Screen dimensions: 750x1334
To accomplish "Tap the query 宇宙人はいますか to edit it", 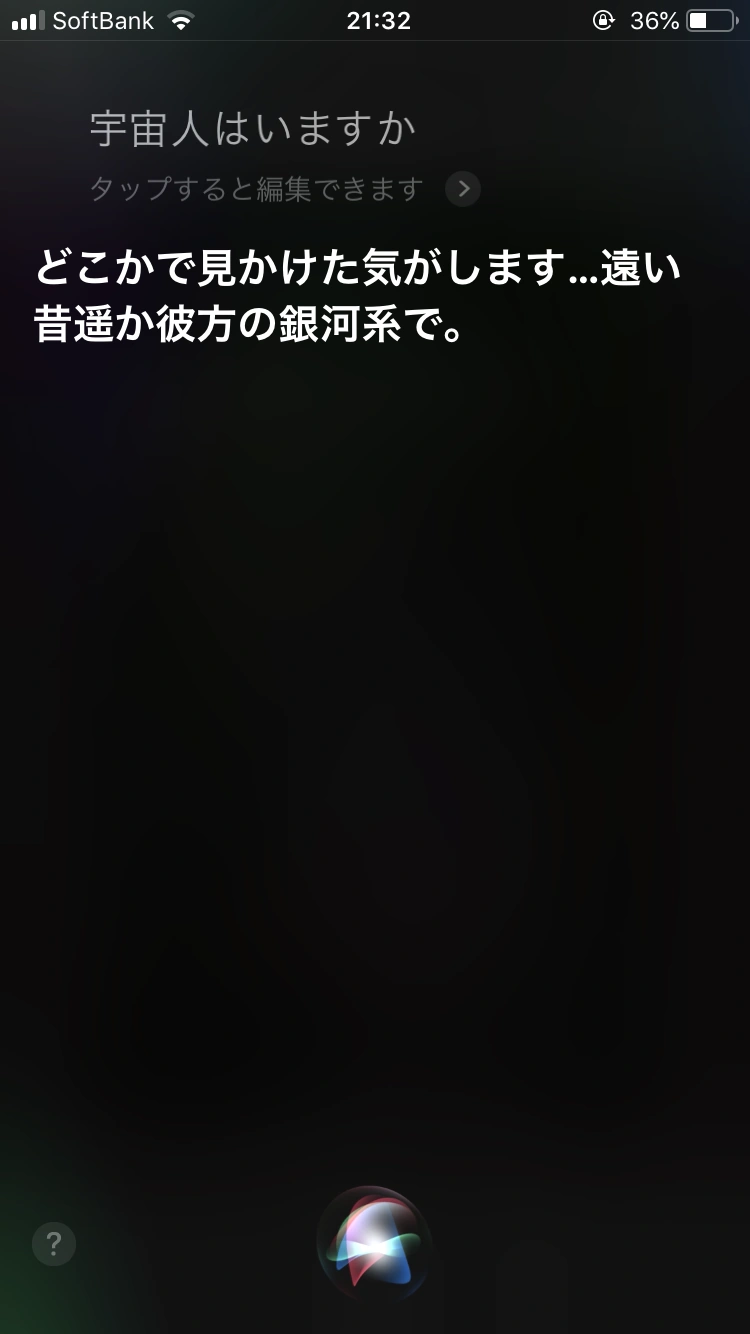I will tap(253, 129).
